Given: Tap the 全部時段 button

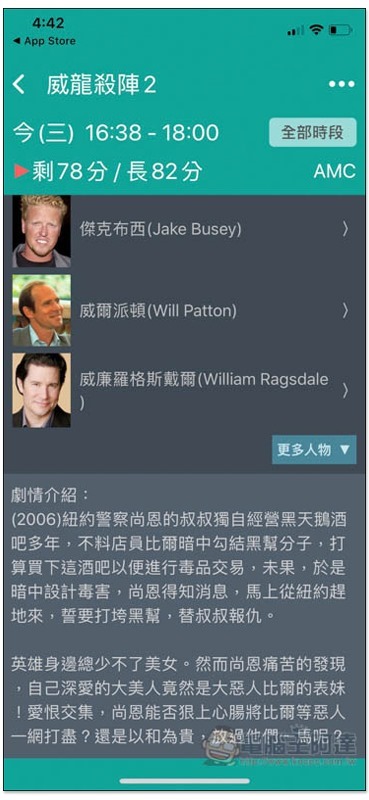Looking at the screenshot, I should pos(312,133).
